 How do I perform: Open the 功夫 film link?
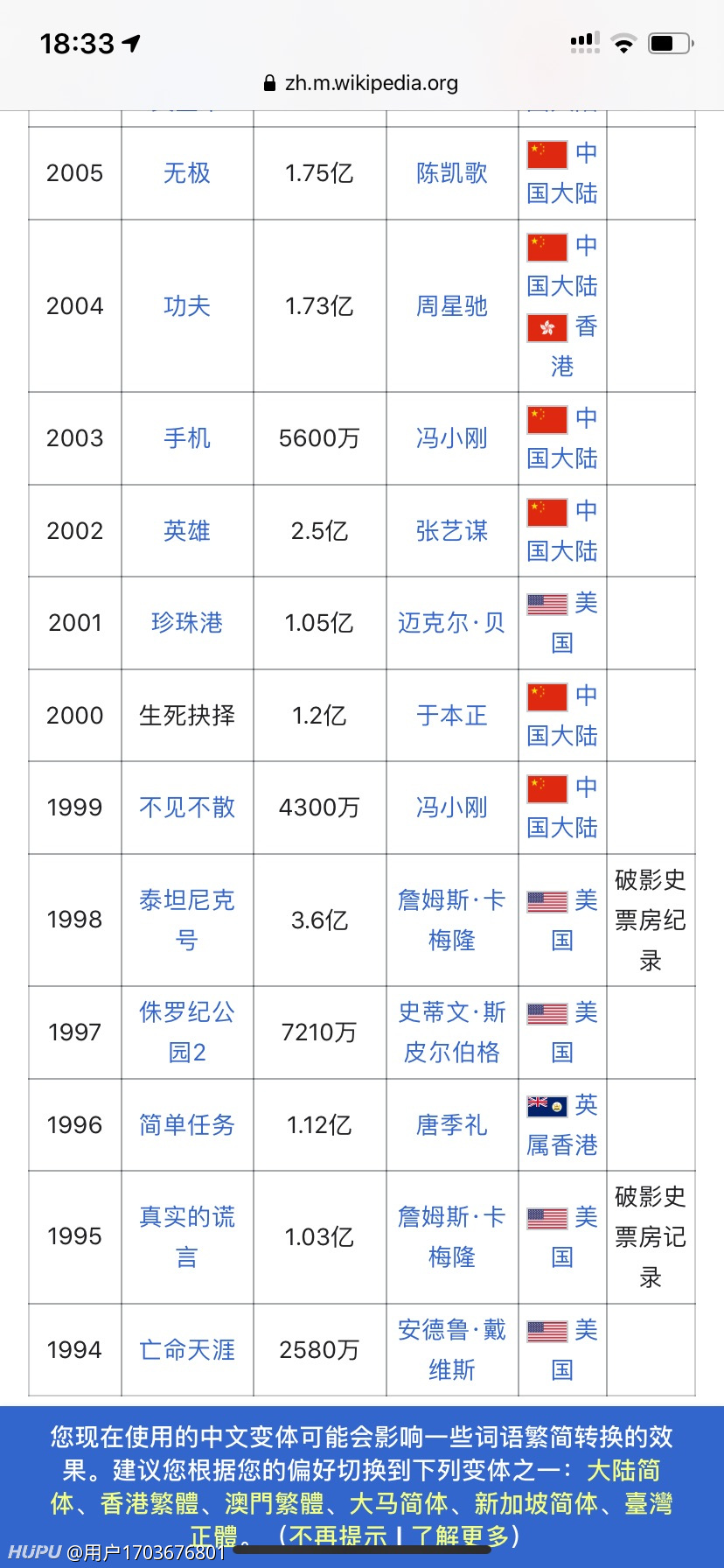187,306
